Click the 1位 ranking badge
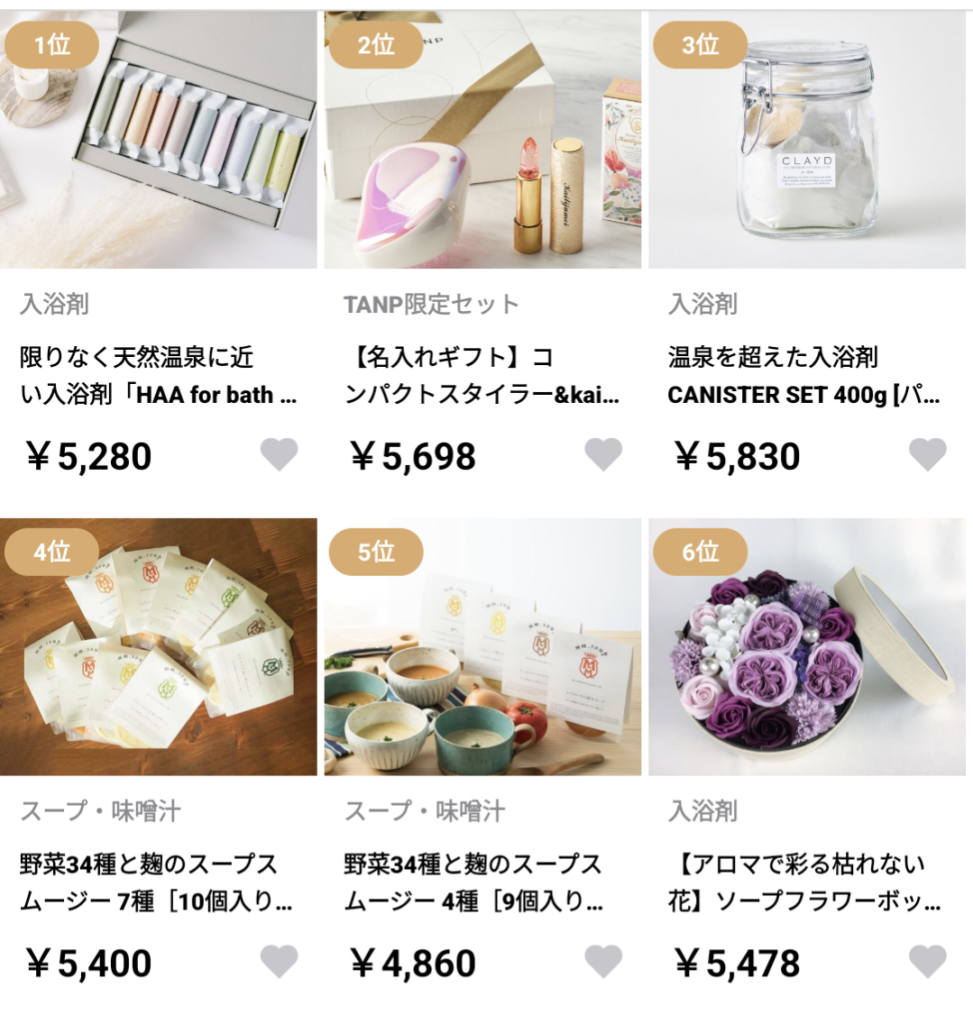The width and height of the screenshot is (973, 1024). pos(53,43)
